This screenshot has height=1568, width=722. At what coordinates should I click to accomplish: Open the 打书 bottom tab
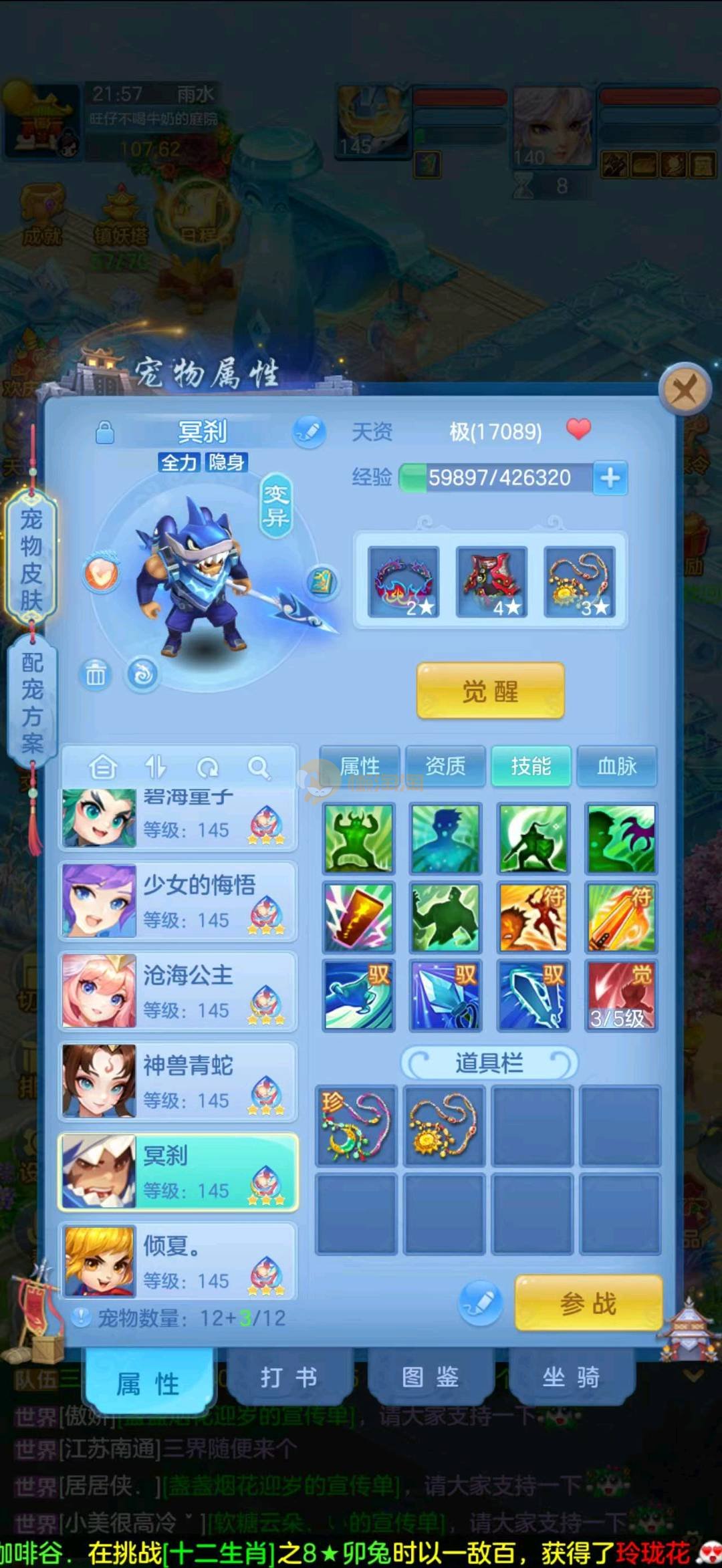[289, 1377]
